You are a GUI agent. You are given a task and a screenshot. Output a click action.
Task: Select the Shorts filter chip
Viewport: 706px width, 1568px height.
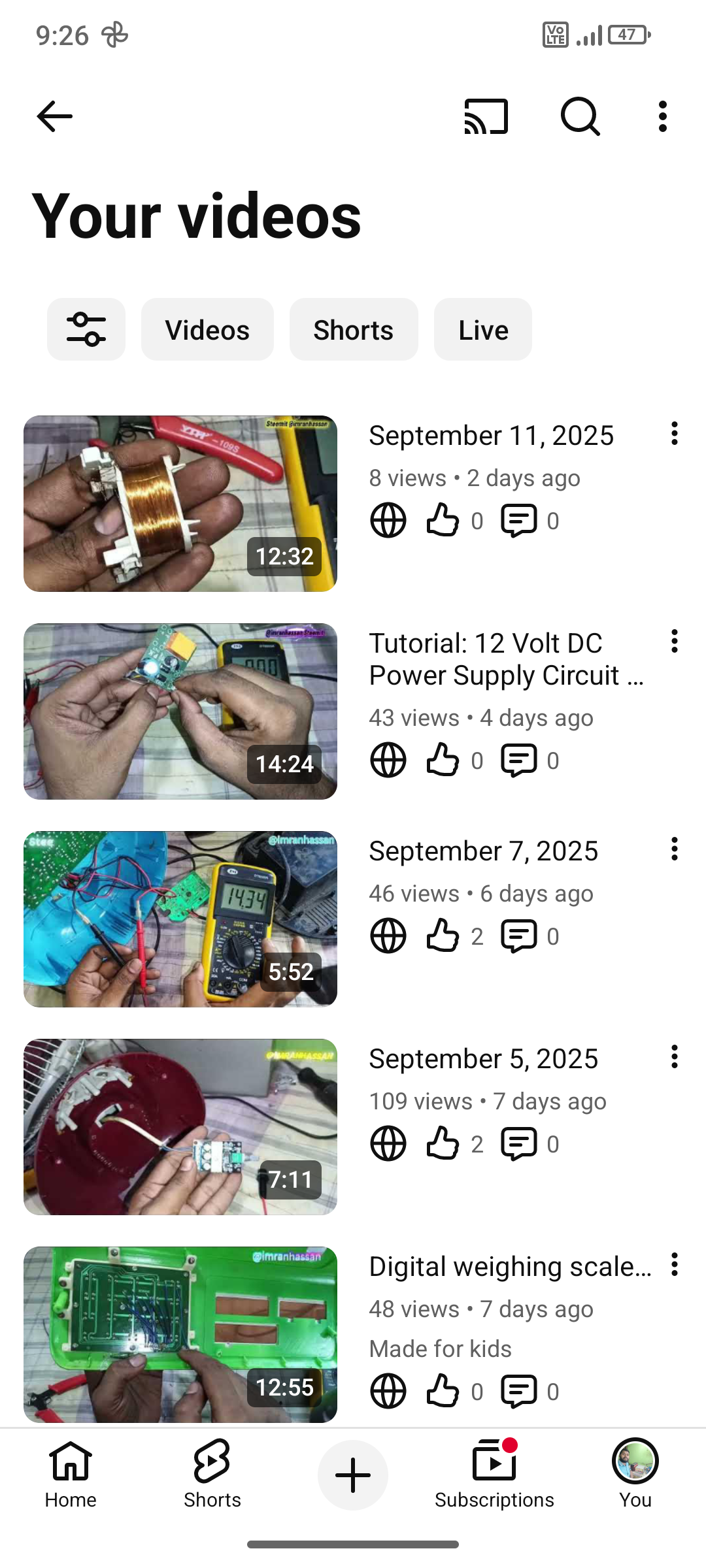pos(354,329)
